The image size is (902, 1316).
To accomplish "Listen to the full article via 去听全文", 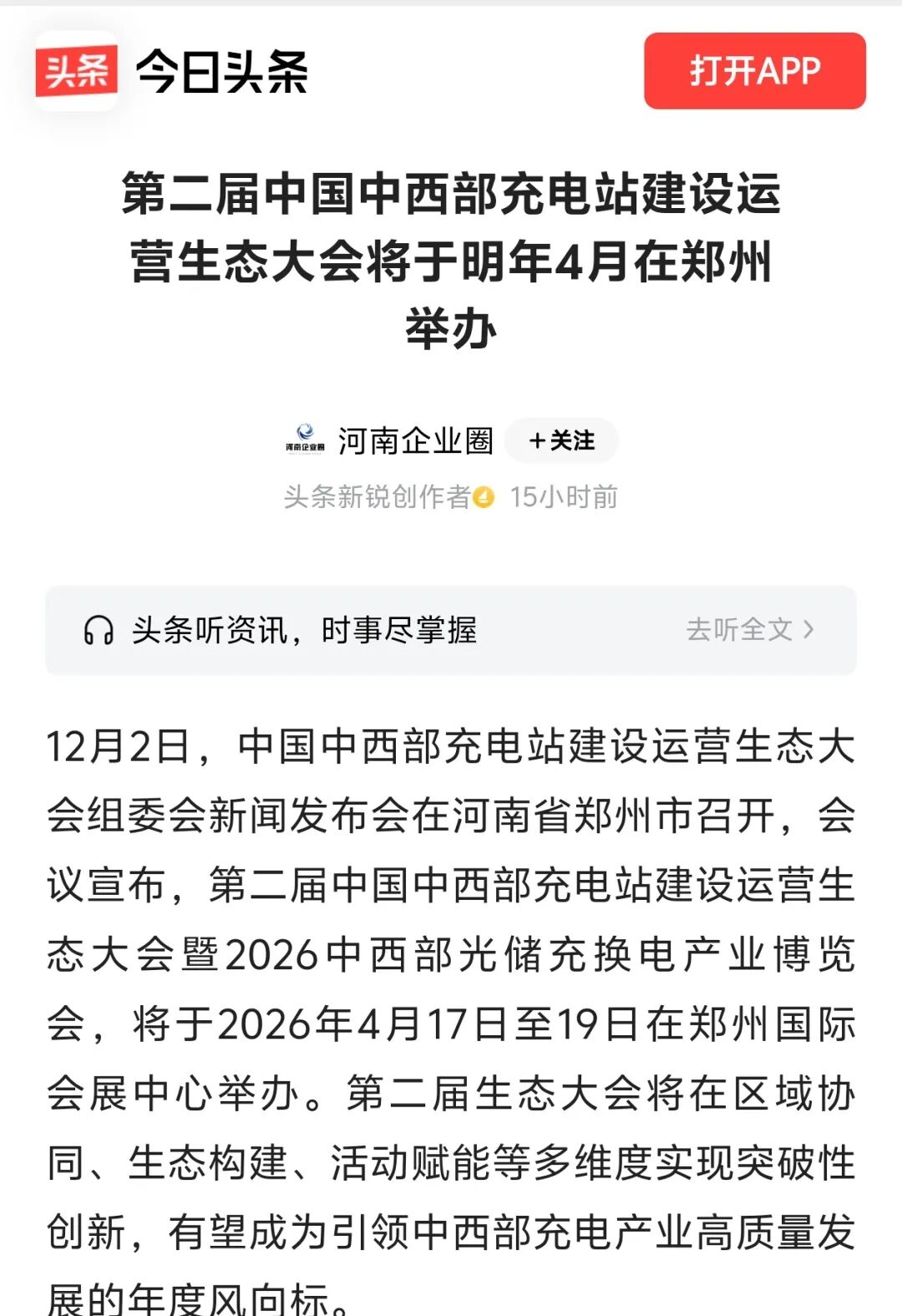I will click(x=749, y=629).
